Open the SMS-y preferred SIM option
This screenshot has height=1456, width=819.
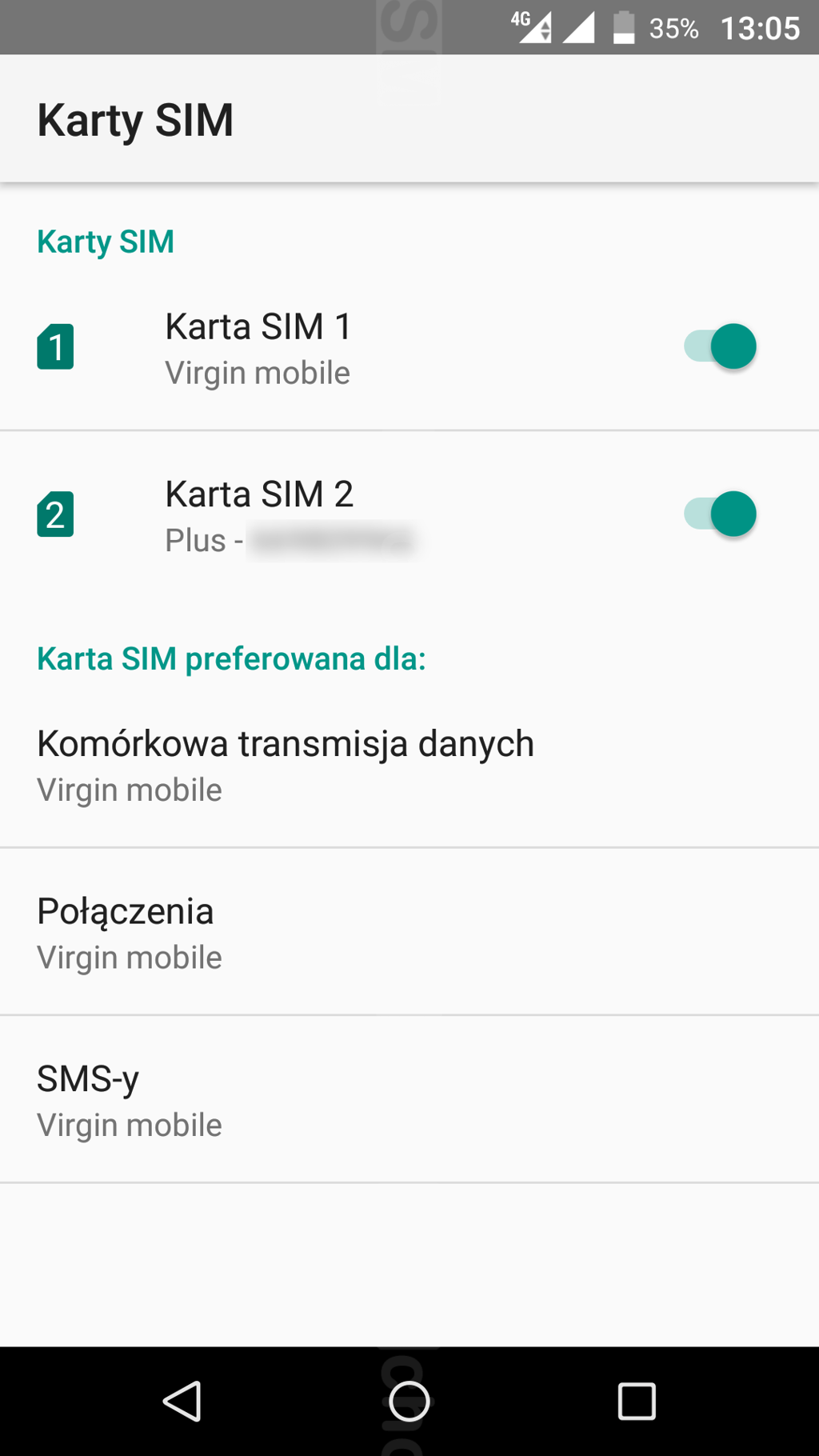pyautogui.click(x=409, y=1100)
